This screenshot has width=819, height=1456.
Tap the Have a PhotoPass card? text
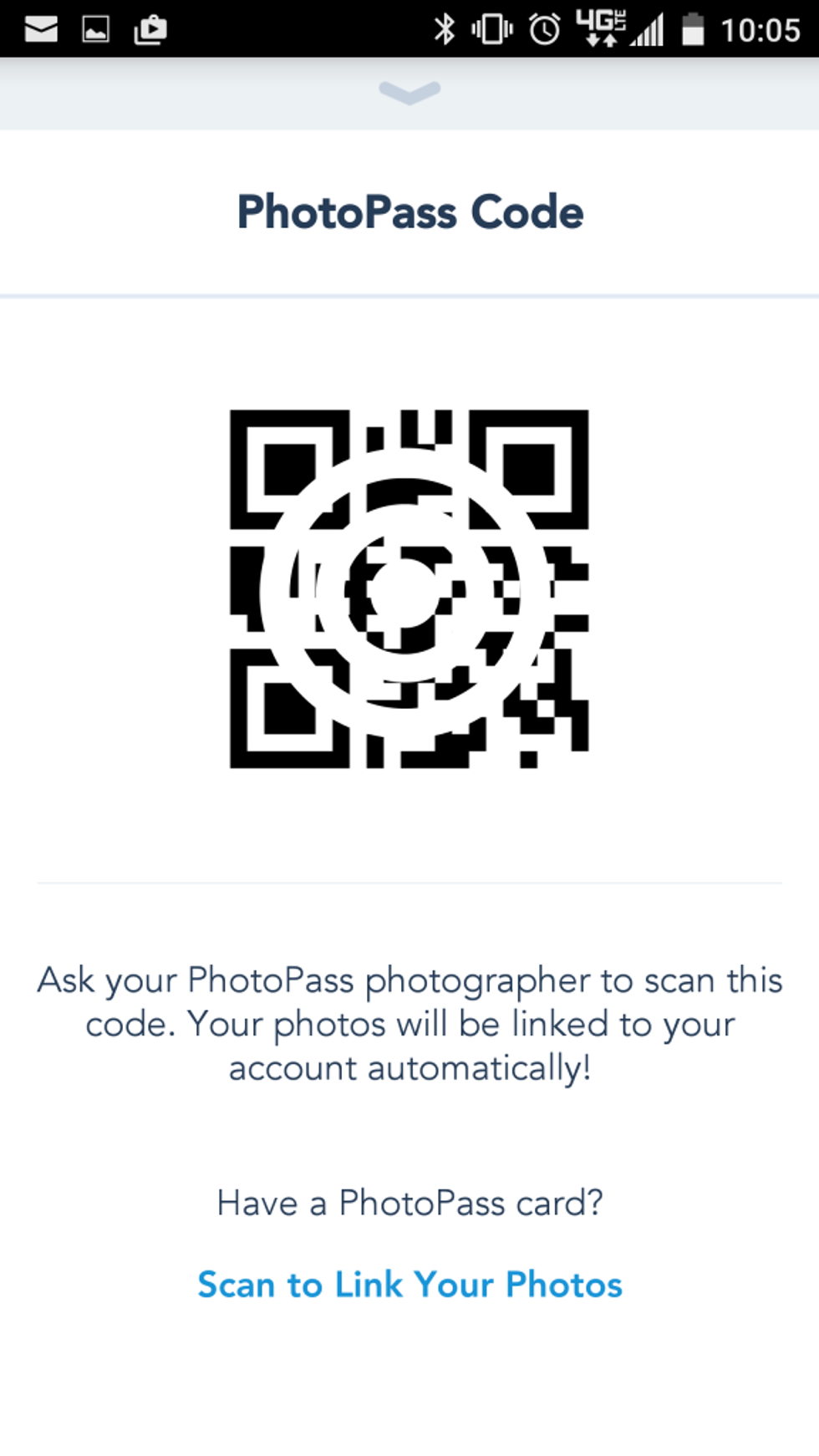[409, 1204]
